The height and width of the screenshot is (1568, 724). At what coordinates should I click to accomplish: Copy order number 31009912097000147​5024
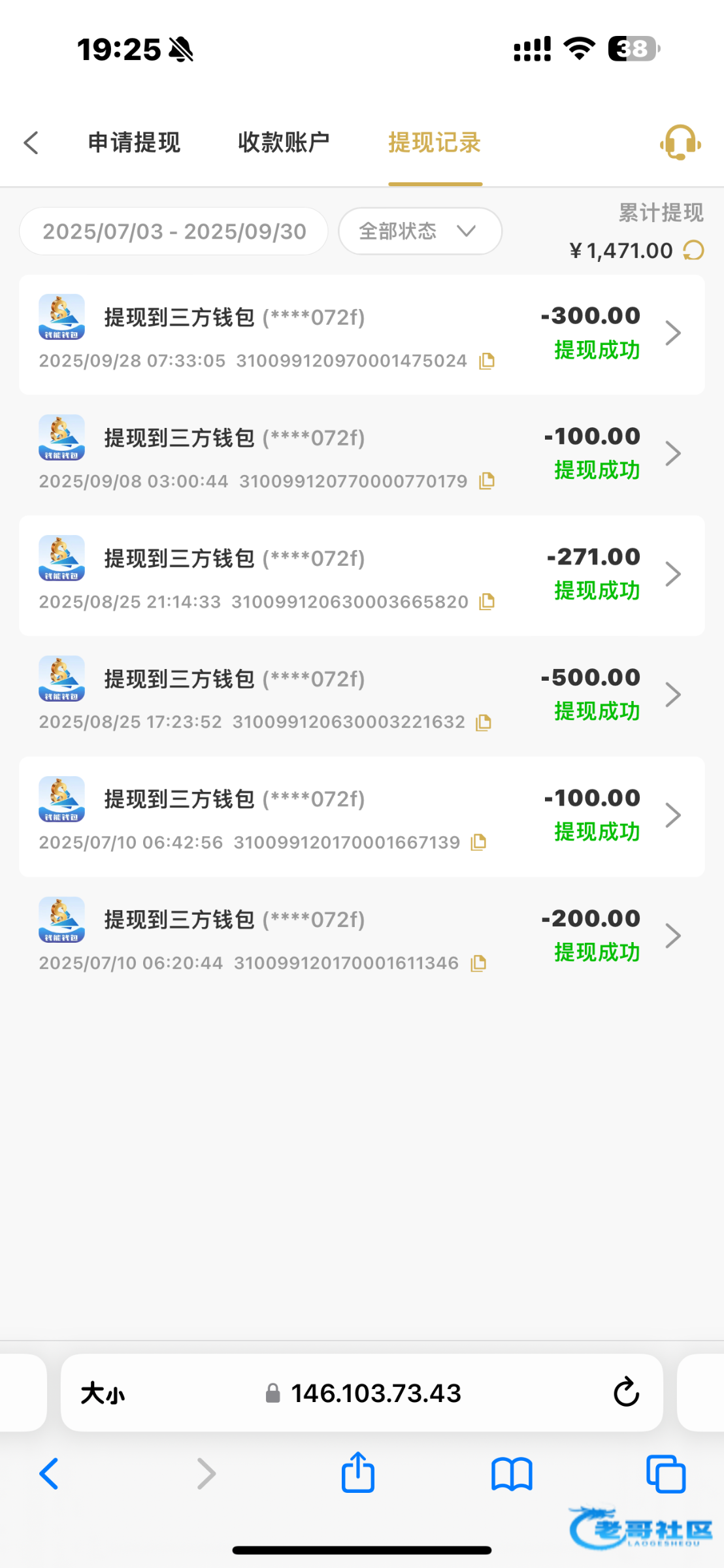pos(487,361)
